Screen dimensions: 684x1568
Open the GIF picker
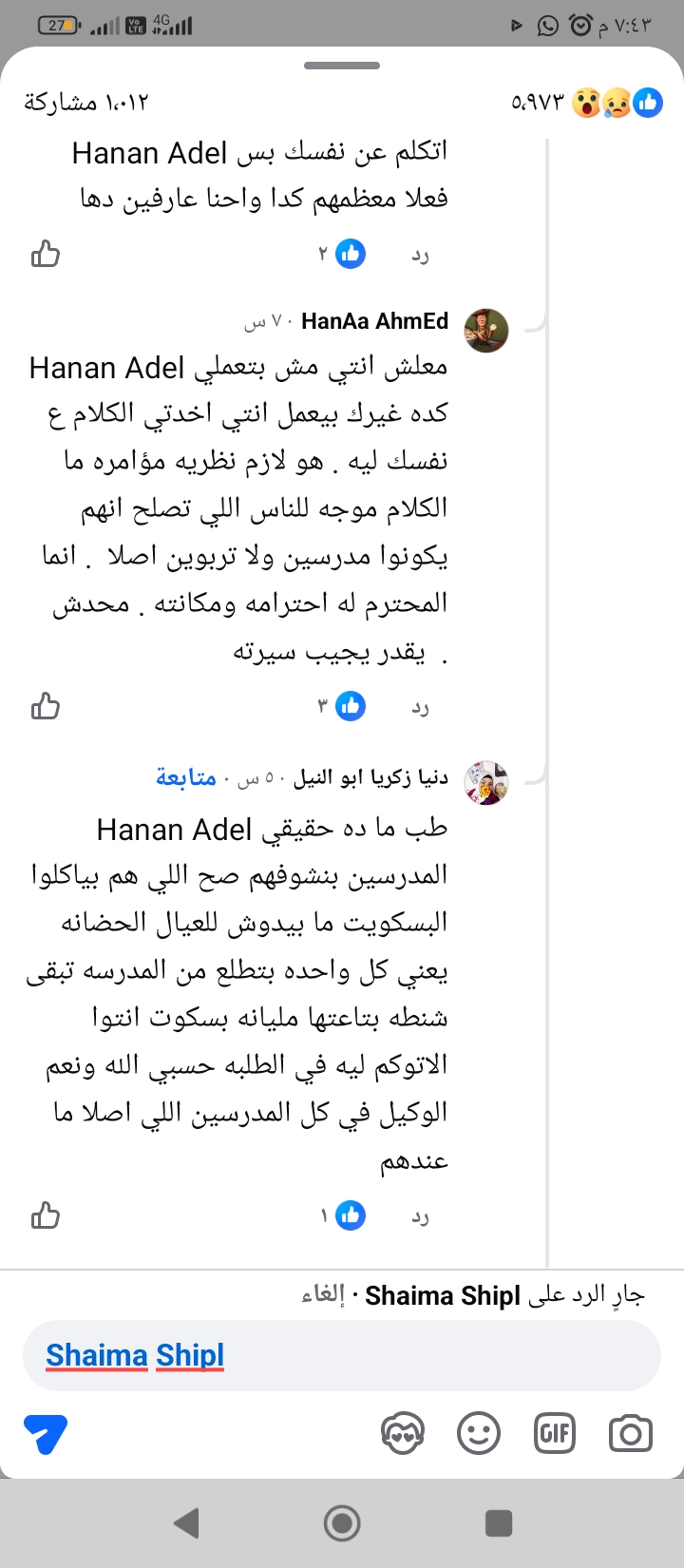(x=555, y=1434)
